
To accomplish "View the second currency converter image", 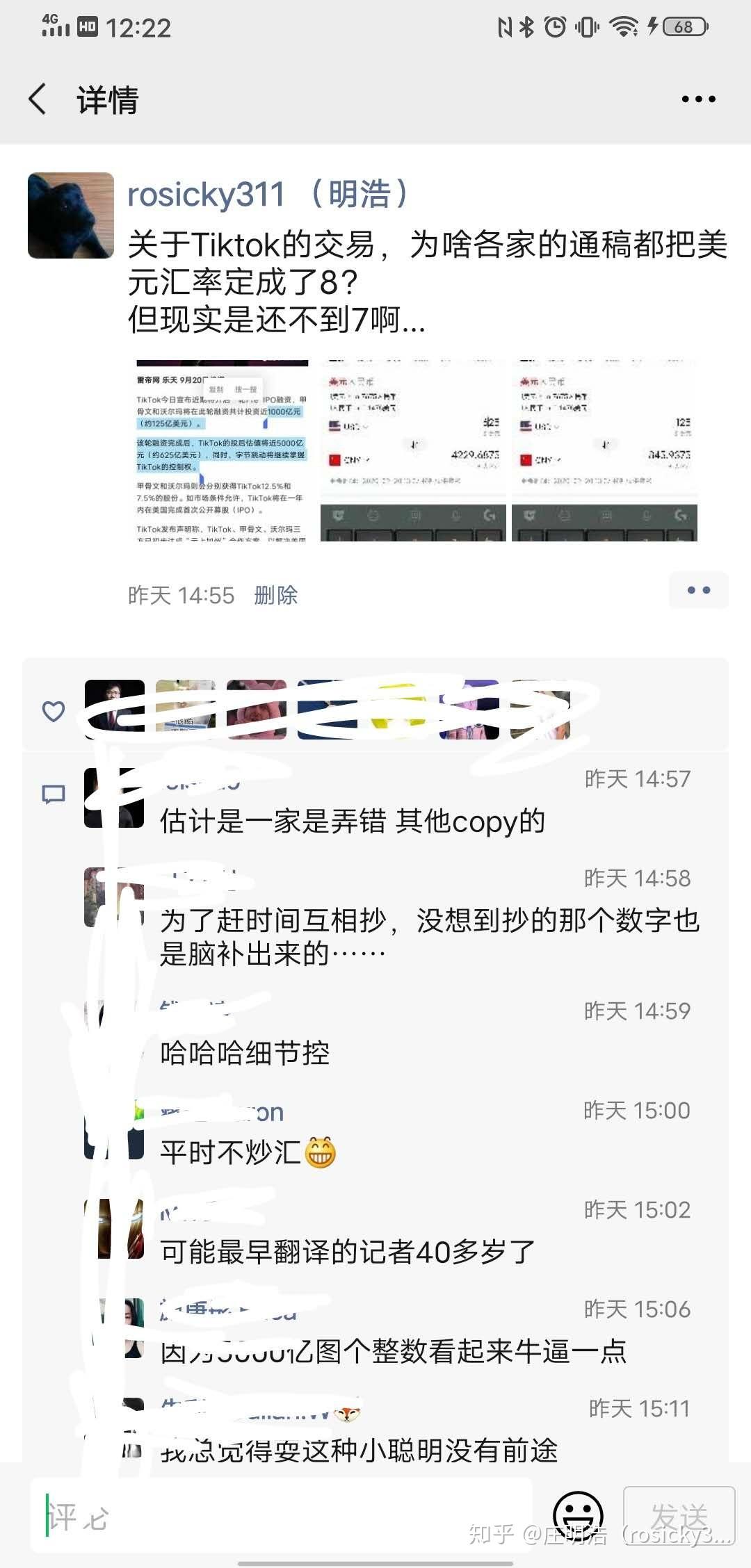I will 413,450.
